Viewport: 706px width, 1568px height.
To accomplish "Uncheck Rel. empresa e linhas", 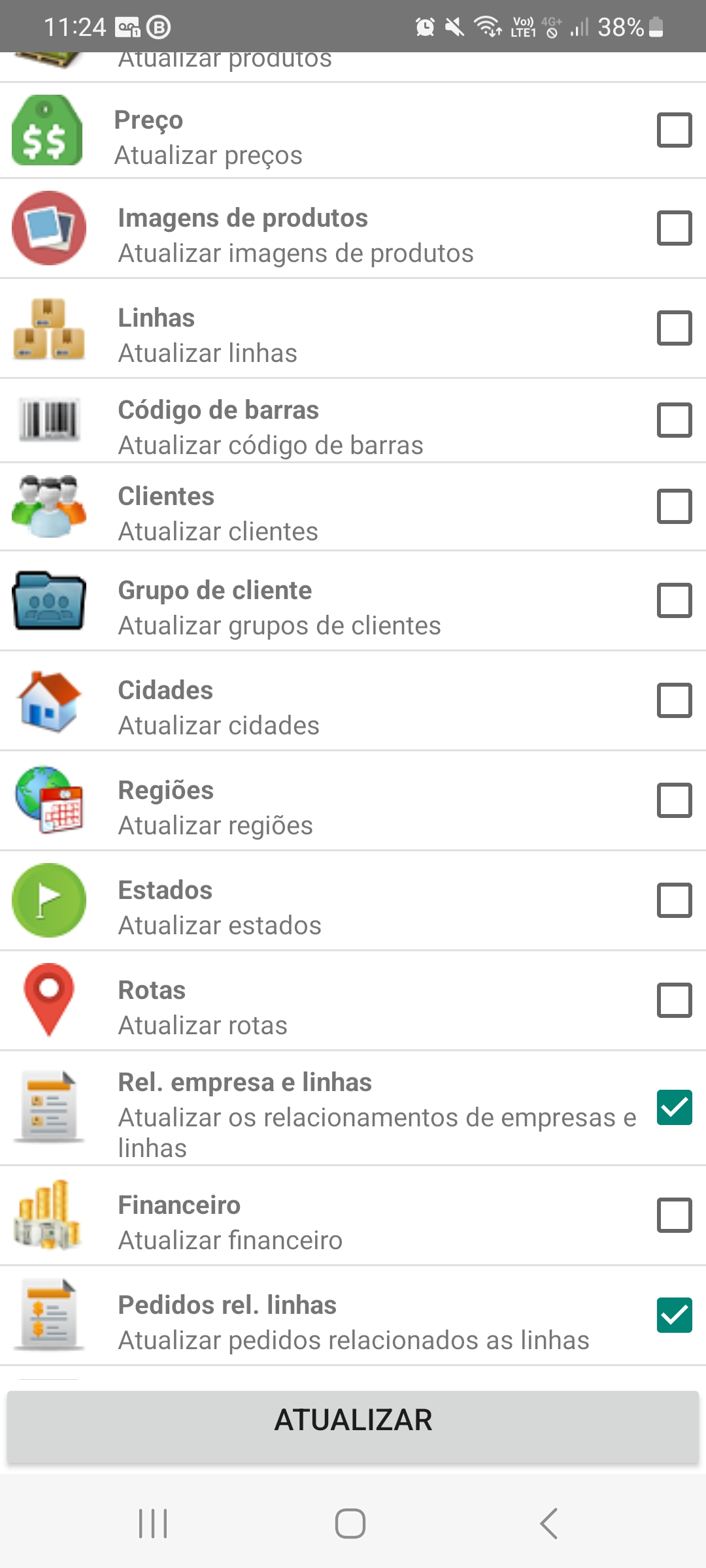I will 674,1107.
